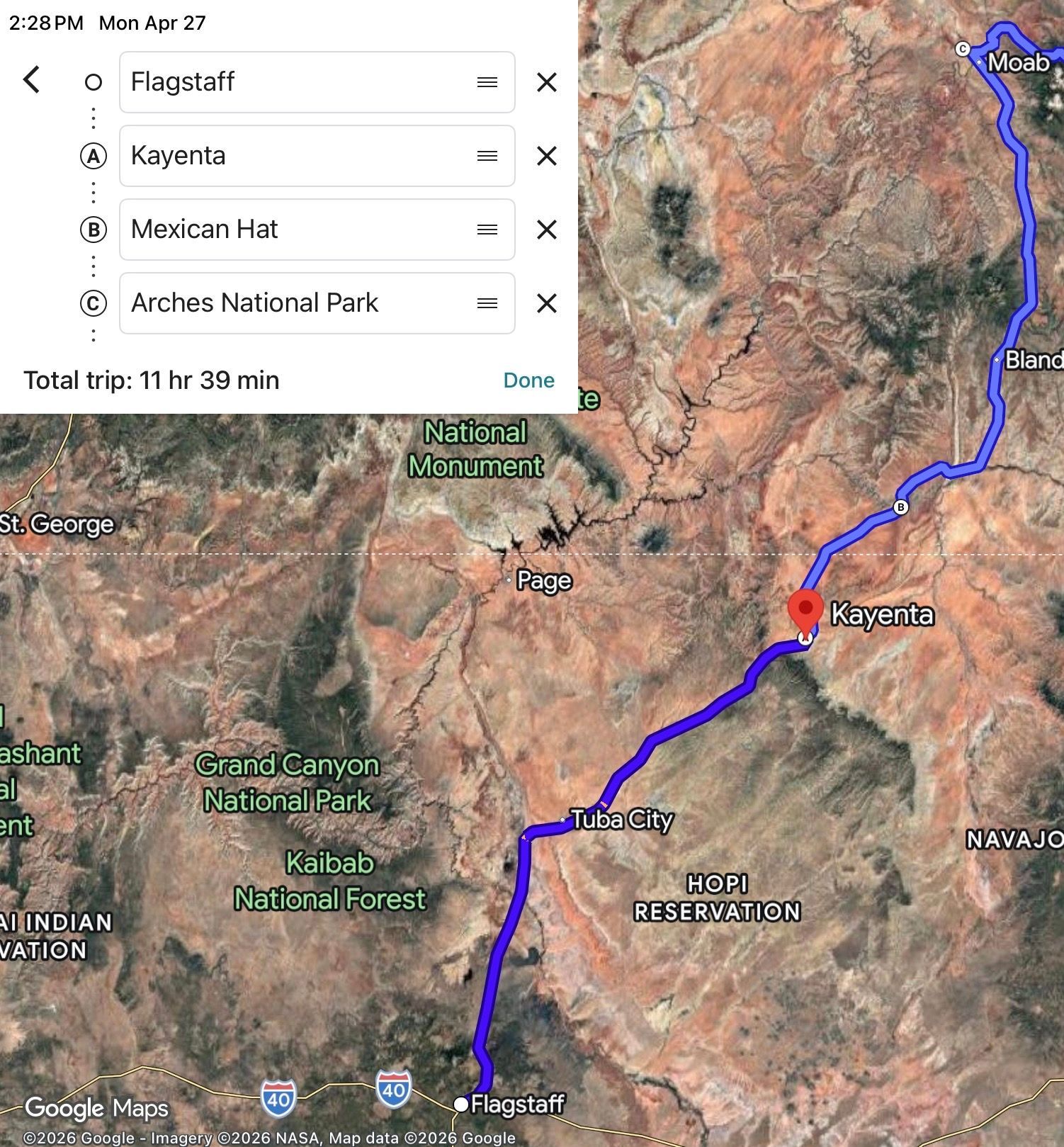Edit the Mexican Hat stop field
Viewport: 1064px width, 1147px height.
[x=298, y=230]
